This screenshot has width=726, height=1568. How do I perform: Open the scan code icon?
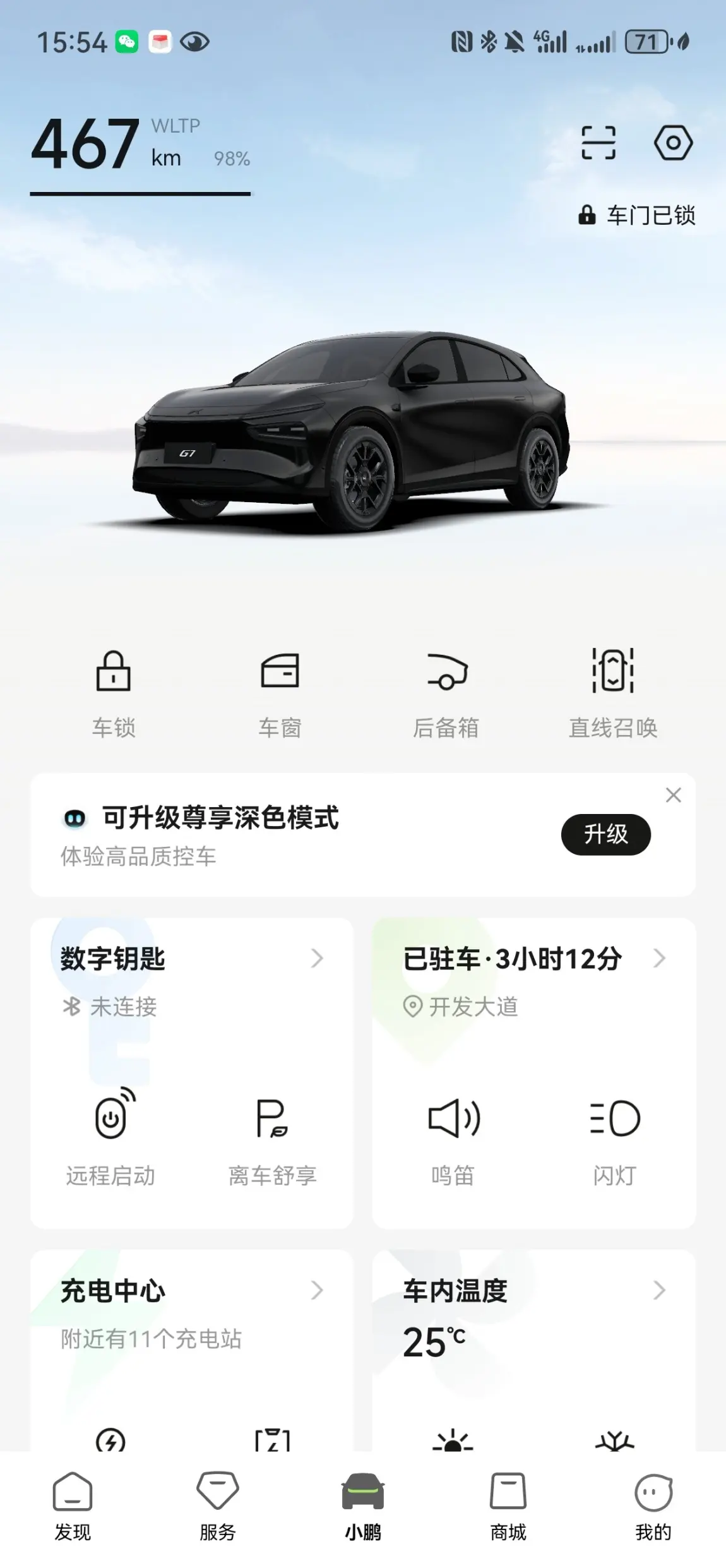point(597,143)
